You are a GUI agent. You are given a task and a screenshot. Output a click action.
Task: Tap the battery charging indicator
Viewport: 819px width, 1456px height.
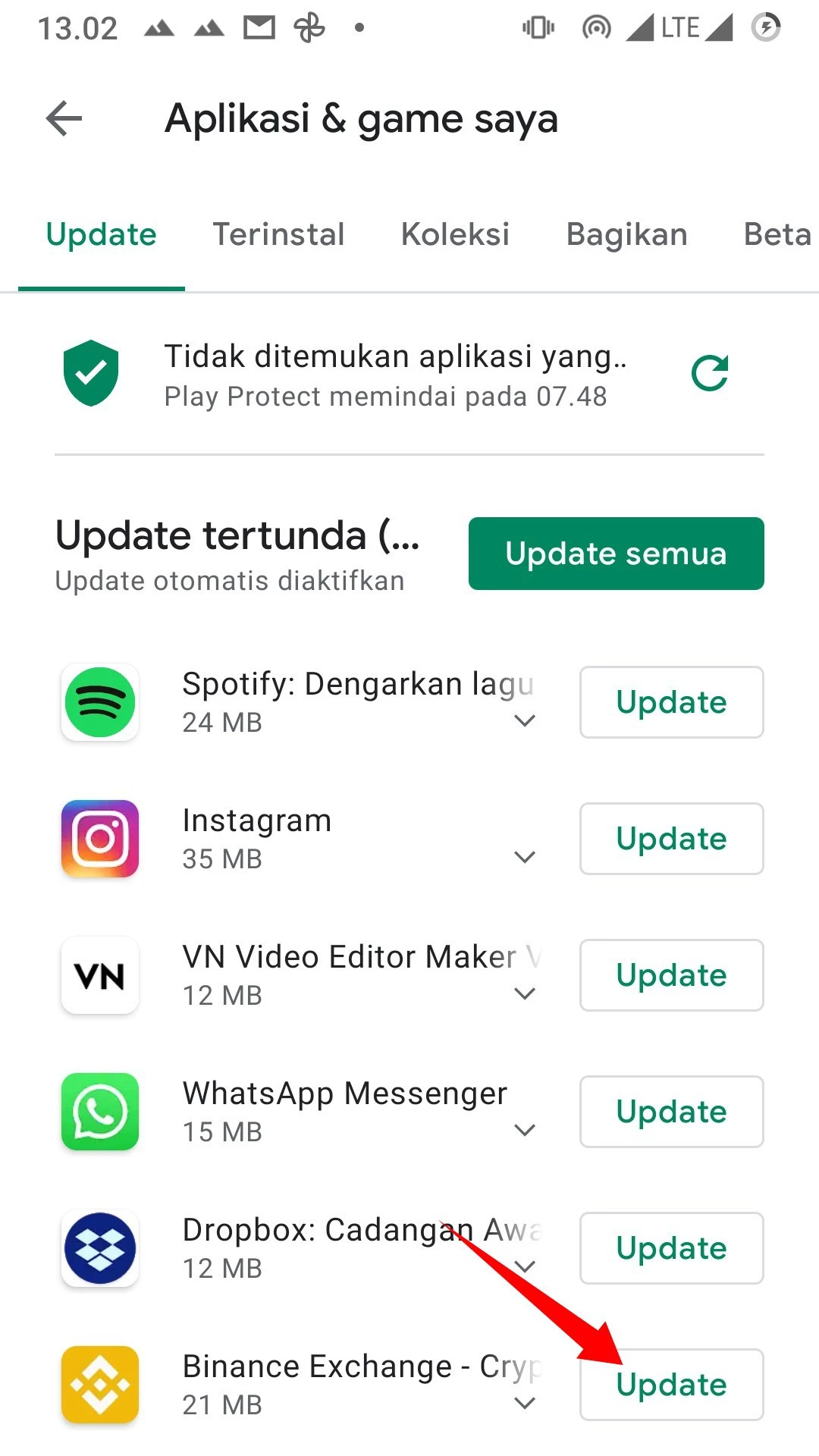766,27
